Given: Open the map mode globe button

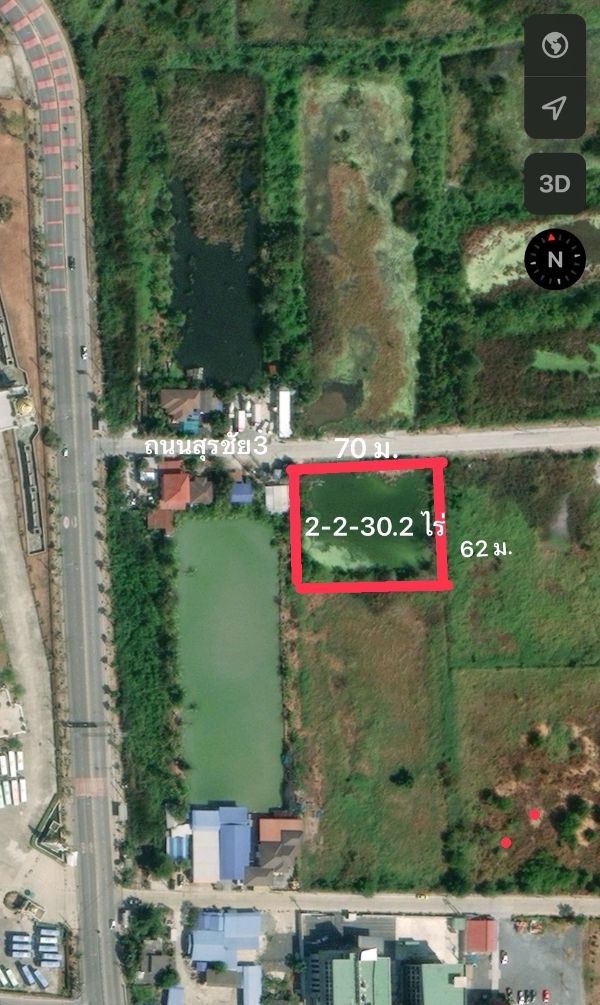Looking at the screenshot, I should (554, 46).
